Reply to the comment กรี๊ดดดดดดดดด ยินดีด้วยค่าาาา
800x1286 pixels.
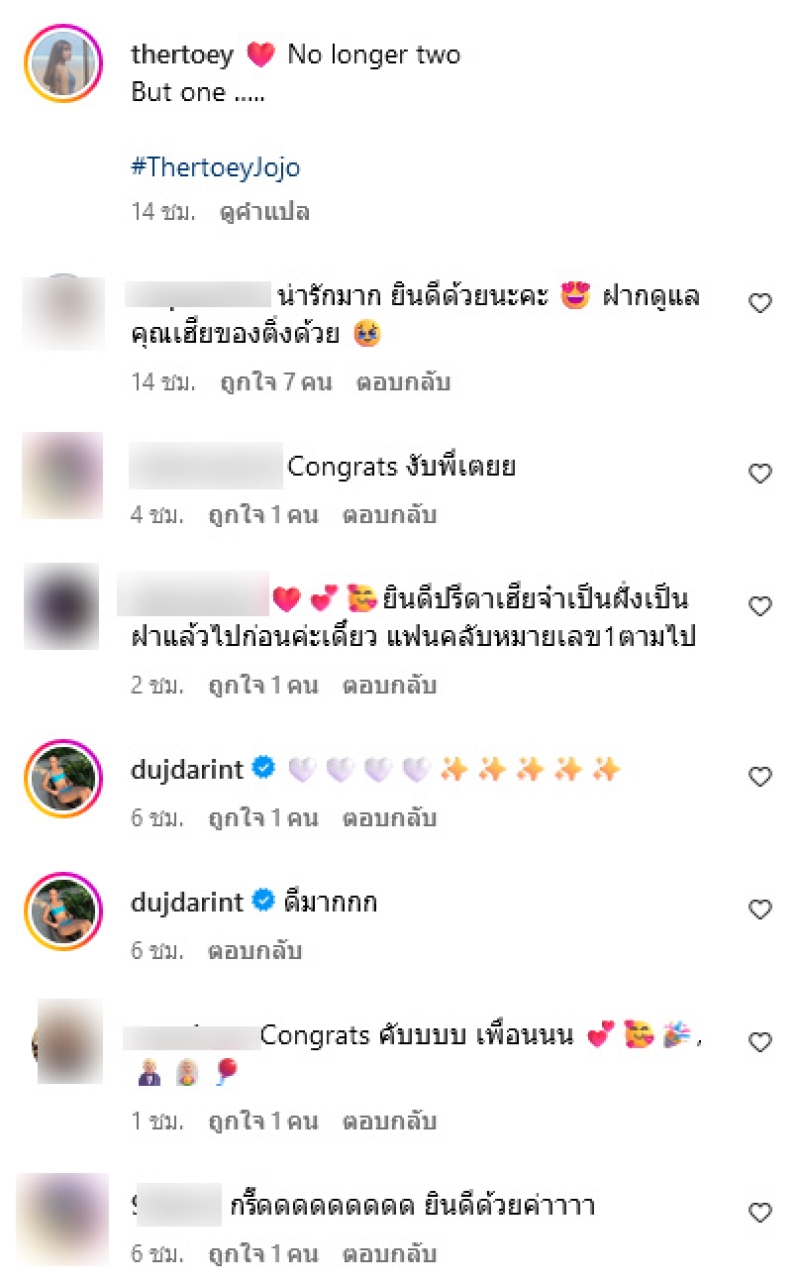[x=389, y=1254]
